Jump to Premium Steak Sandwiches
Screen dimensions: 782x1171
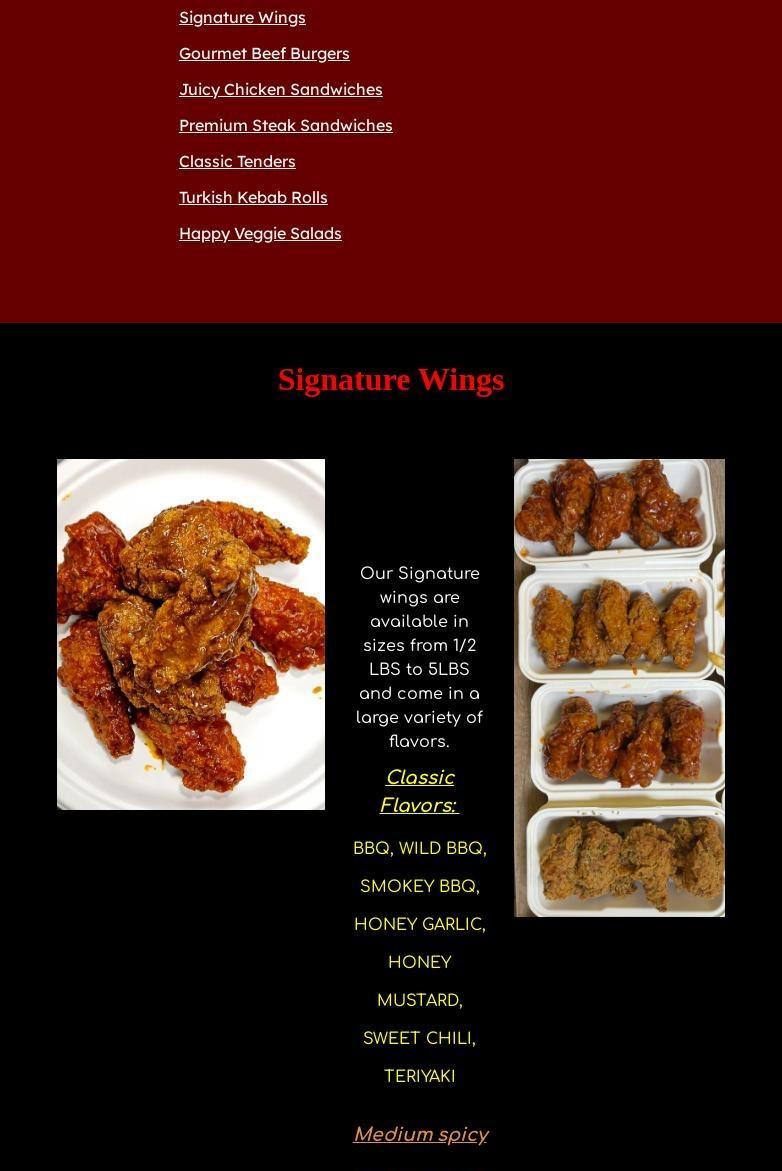tap(285, 125)
